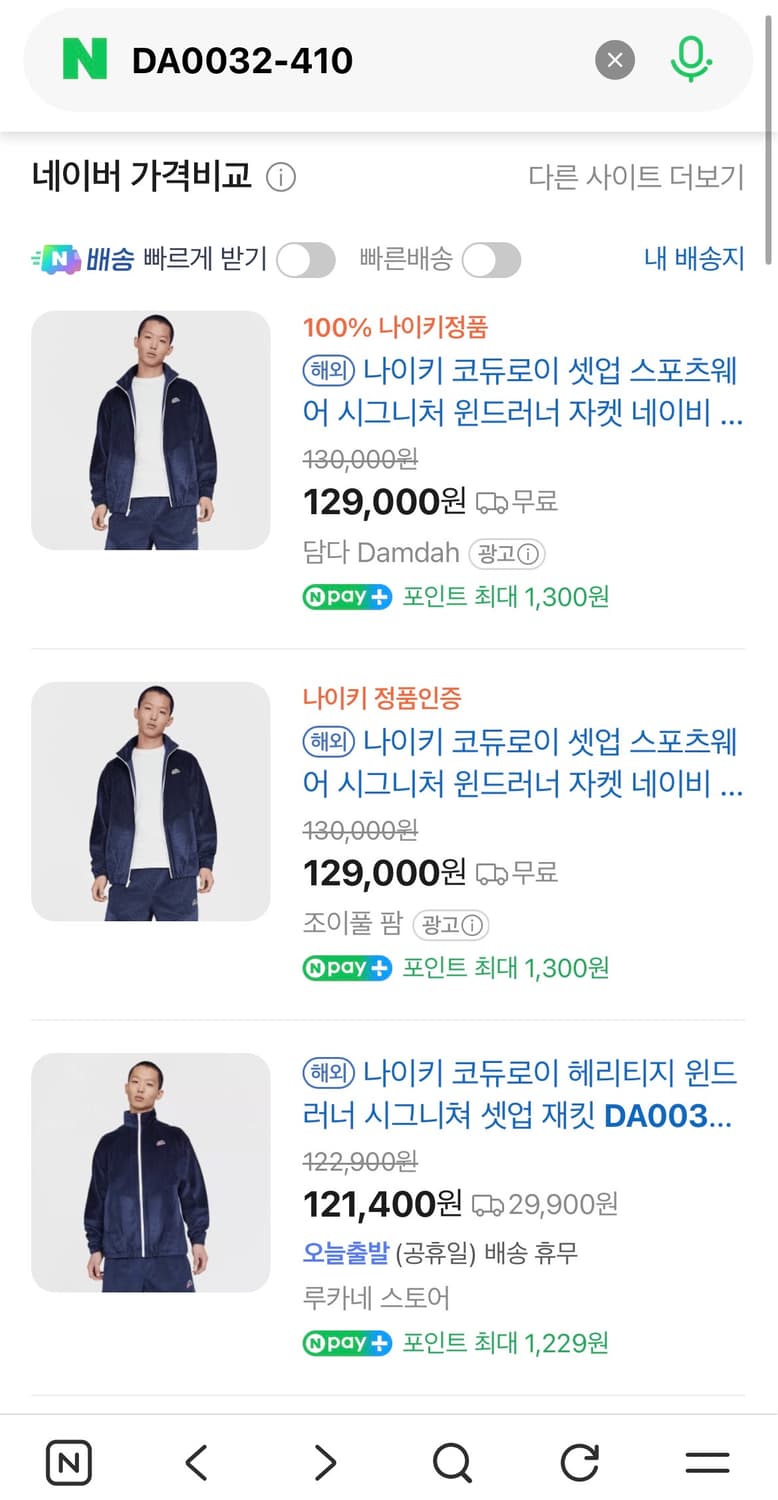
Task: Tap the Naver home icon in bottom bar
Action: tap(68, 1462)
